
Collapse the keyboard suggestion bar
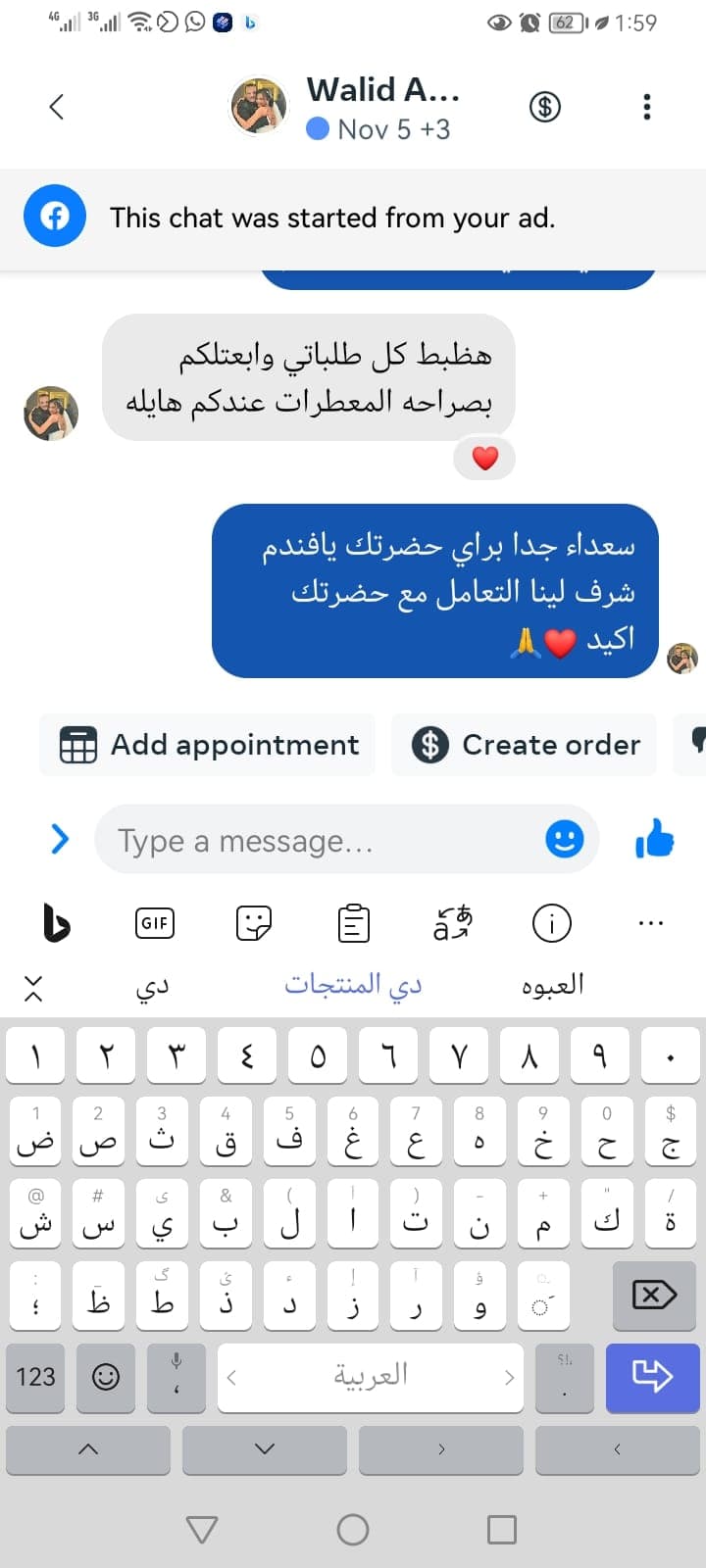pos(34,988)
